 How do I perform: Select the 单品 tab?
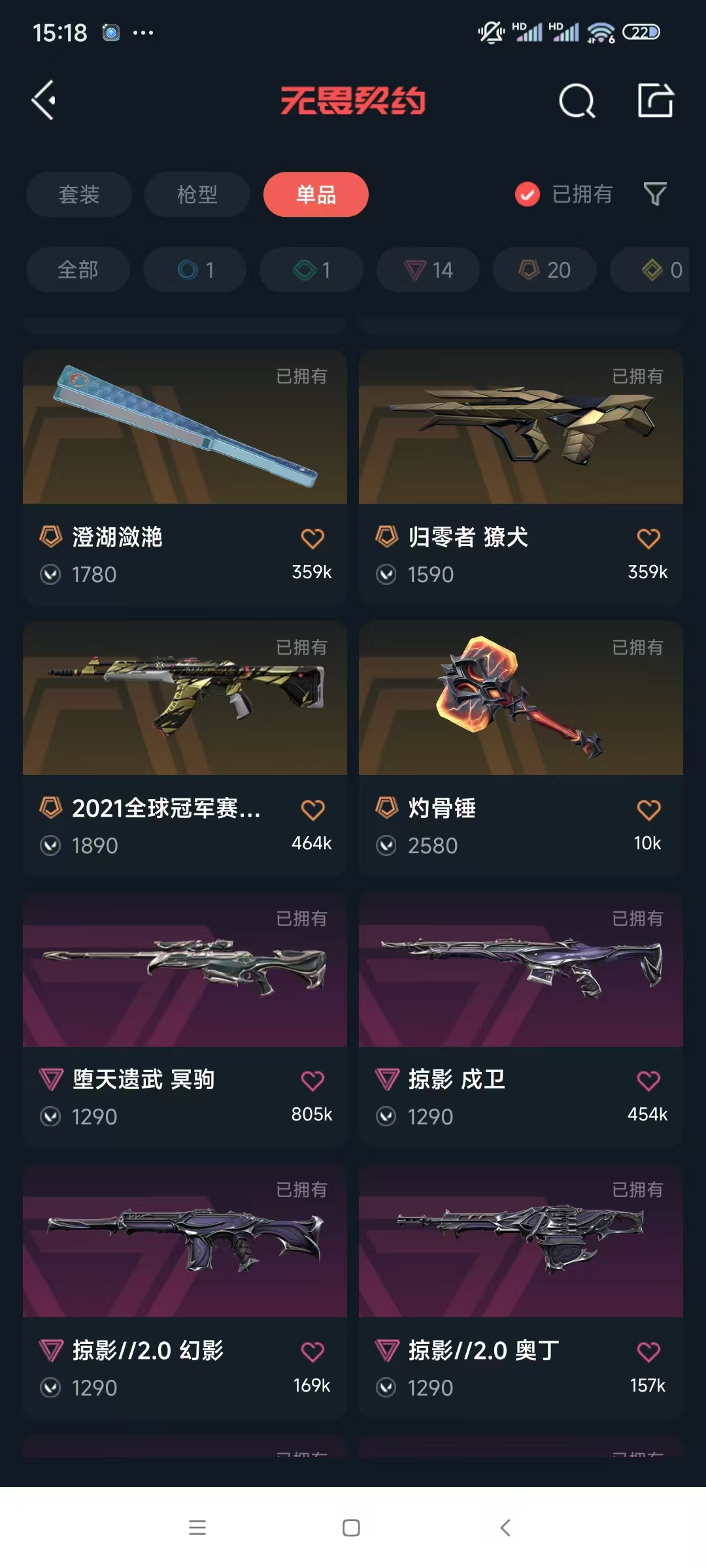coord(316,194)
